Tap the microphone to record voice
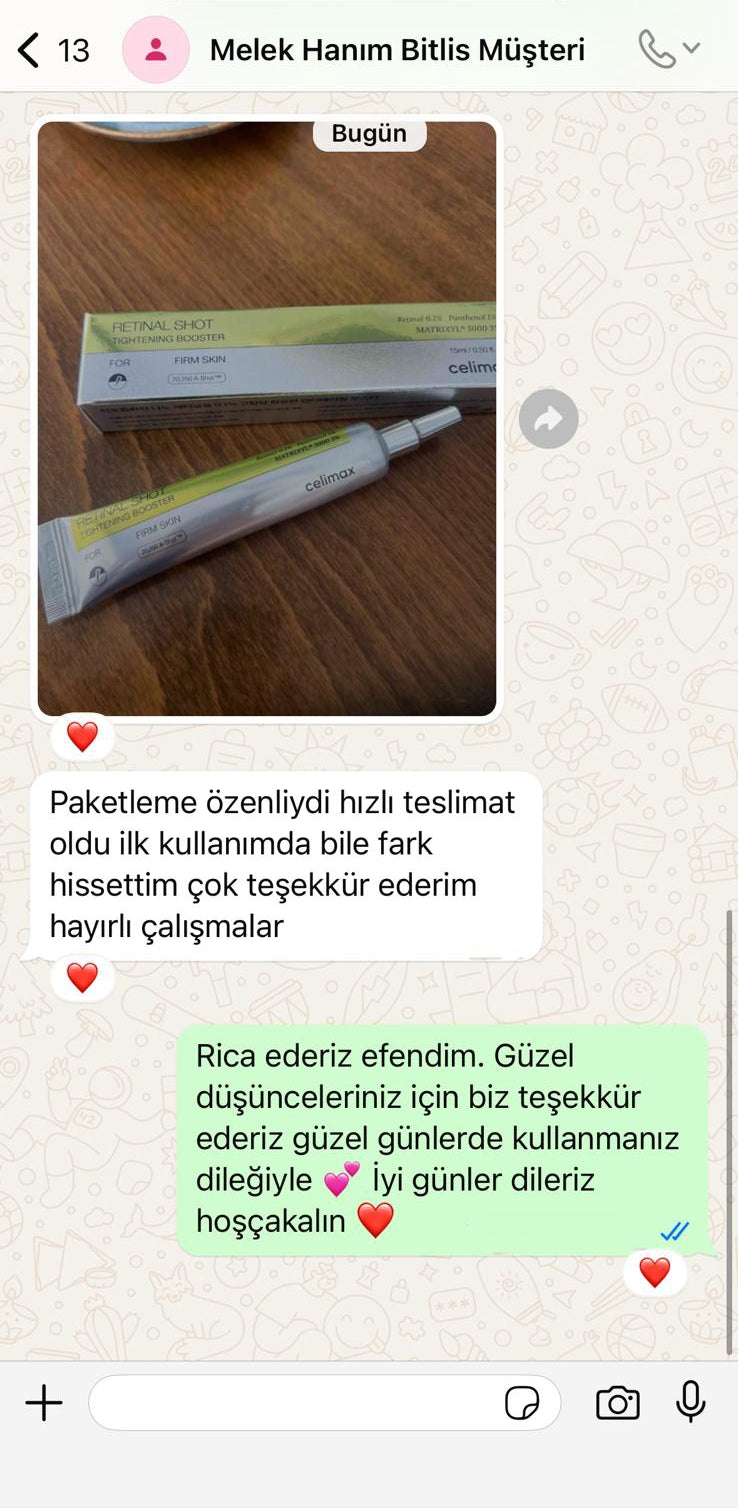The image size is (738, 1508). click(x=690, y=1401)
